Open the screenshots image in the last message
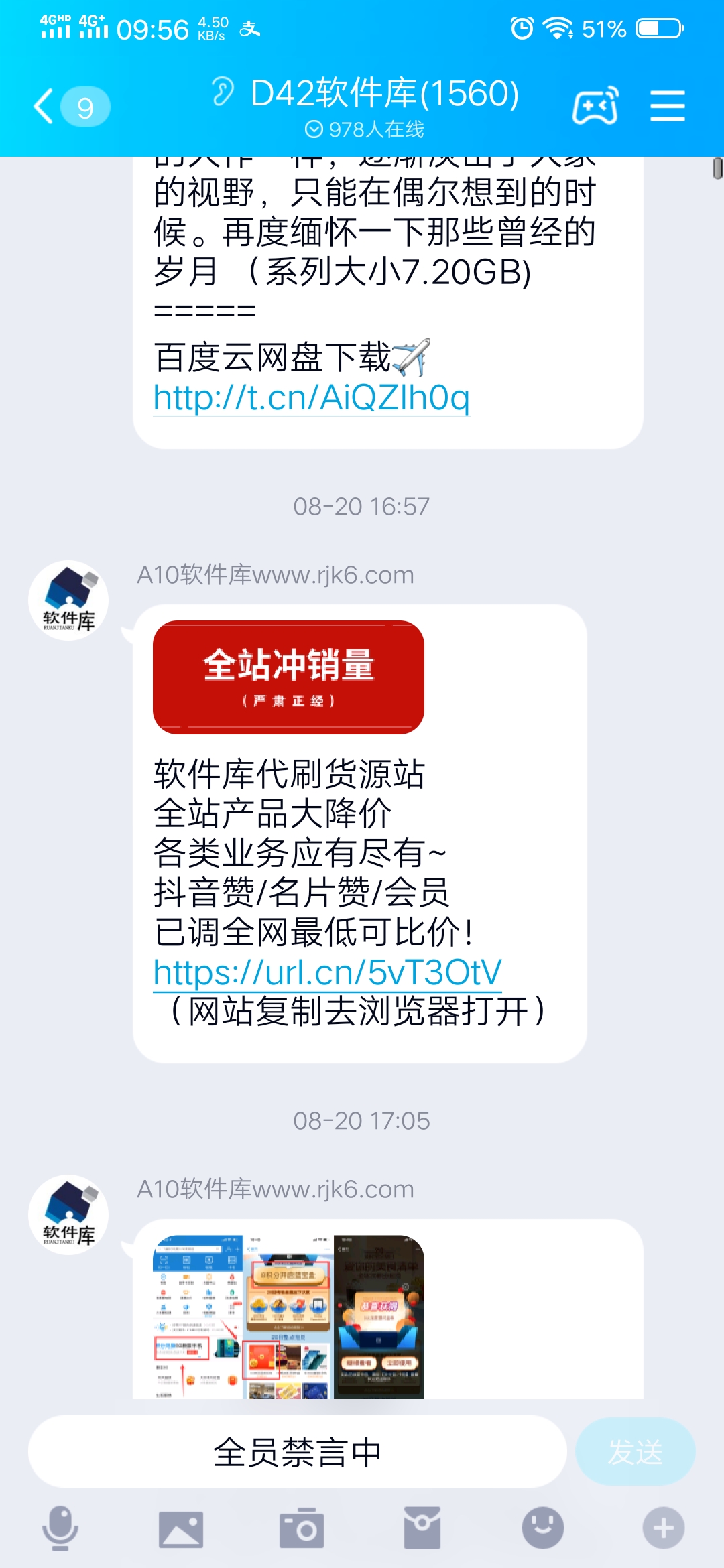The image size is (724, 1568). [288, 1317]
